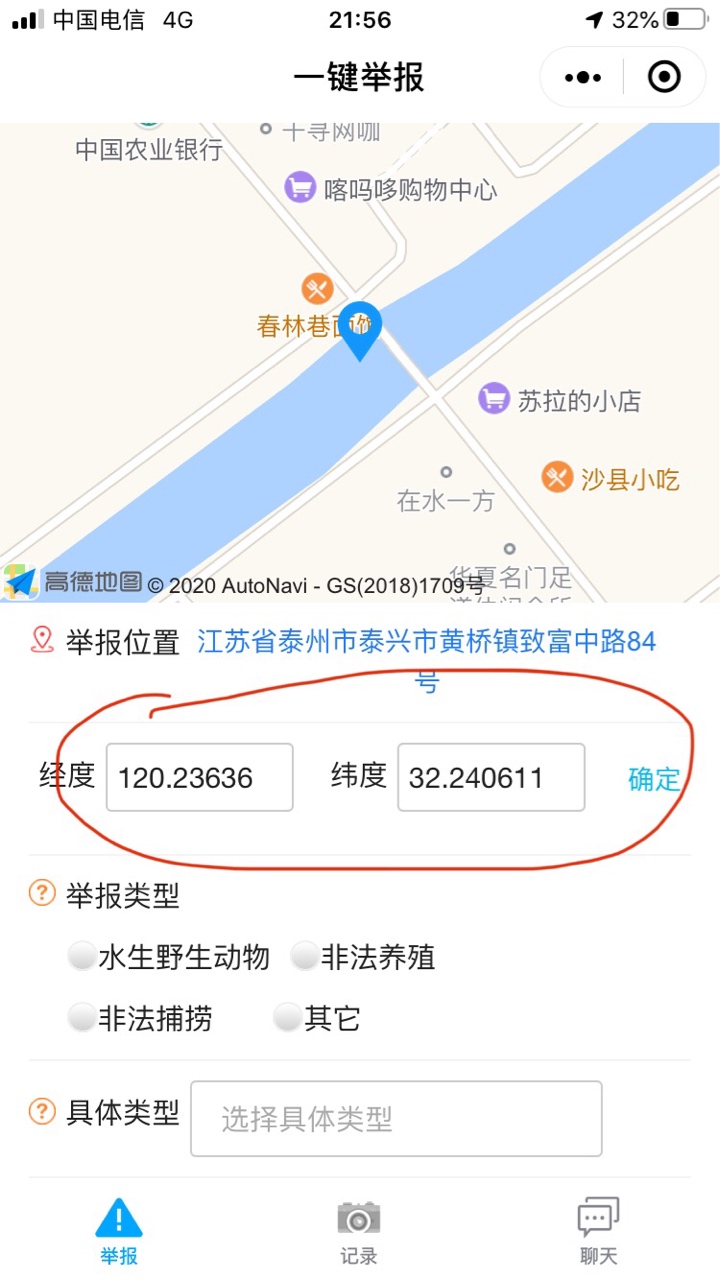Screen dimensions: 720x1280
Task: Confirm coordinates with 确定
Action: [x=654, y=779]
